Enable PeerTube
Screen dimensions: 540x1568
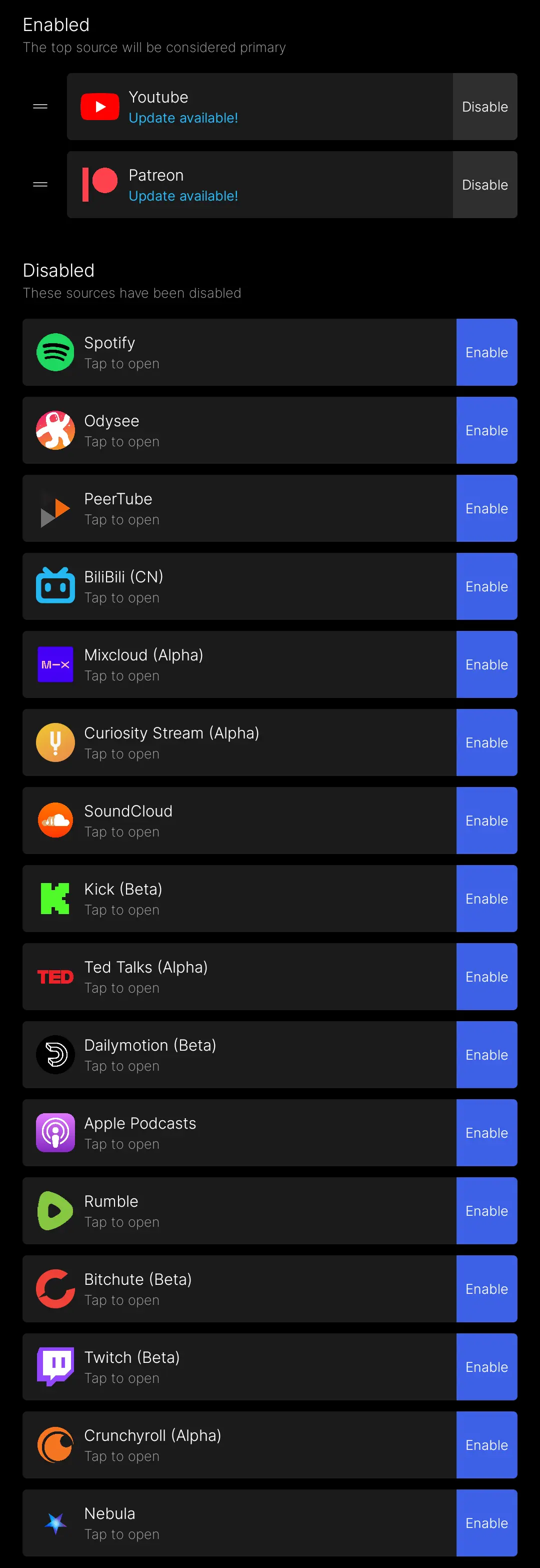(486, 508)
